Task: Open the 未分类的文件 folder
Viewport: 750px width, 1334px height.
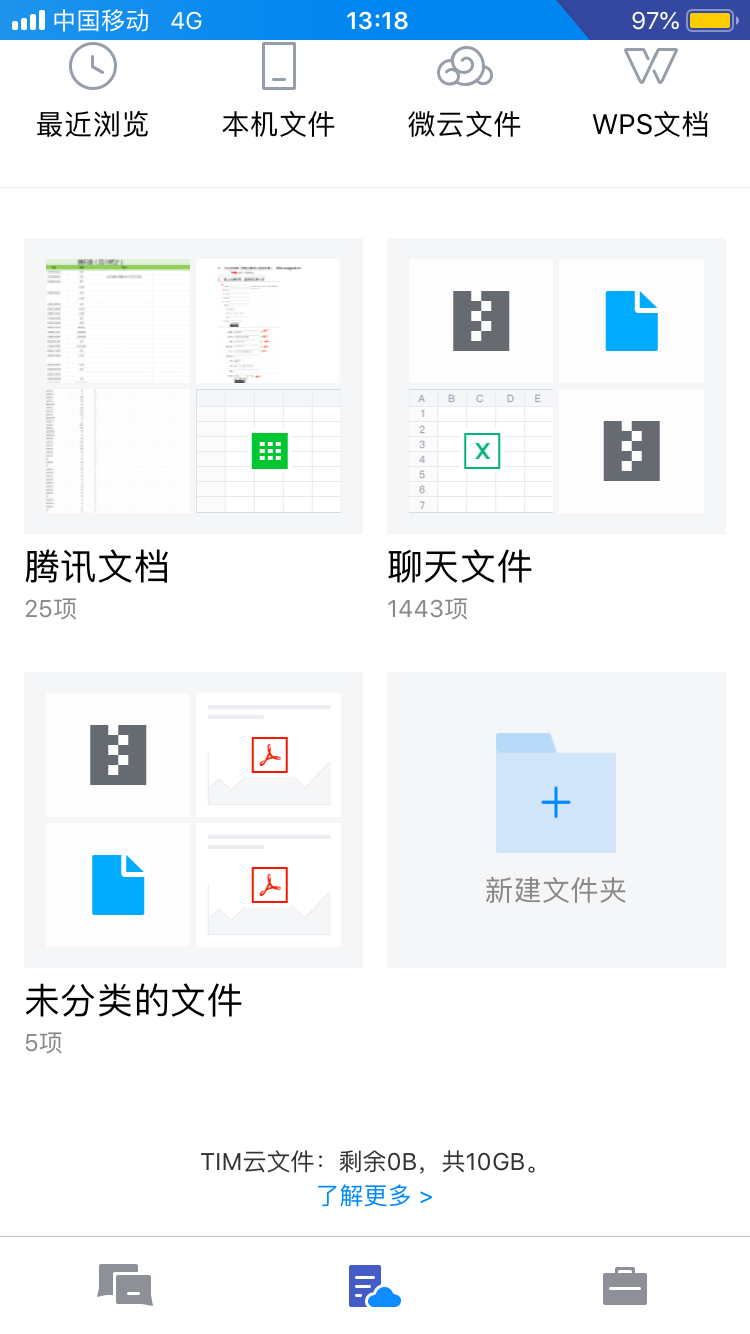Action: tap(193, 820)
